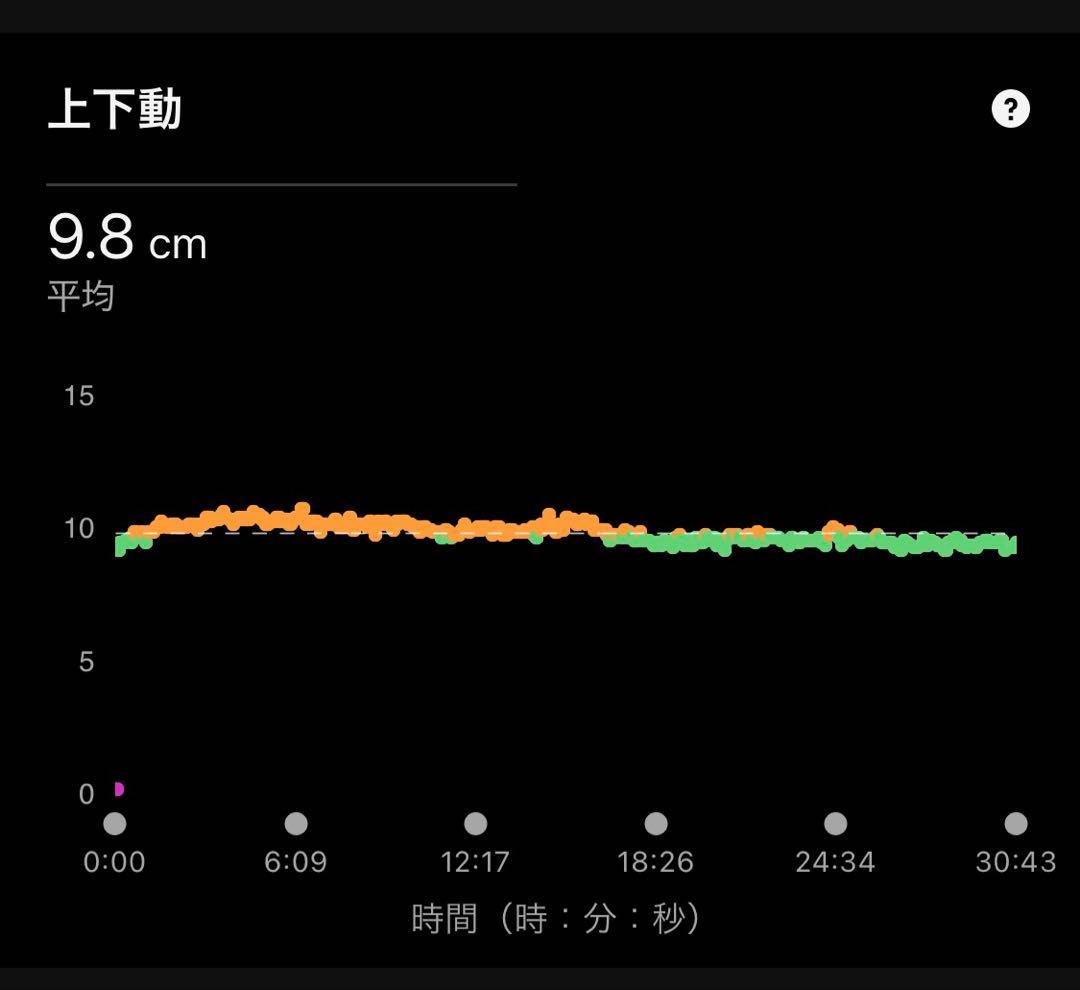1080x990 pixels.
Task: Open the help icon for 上下動
Action: pos(1010,108)
